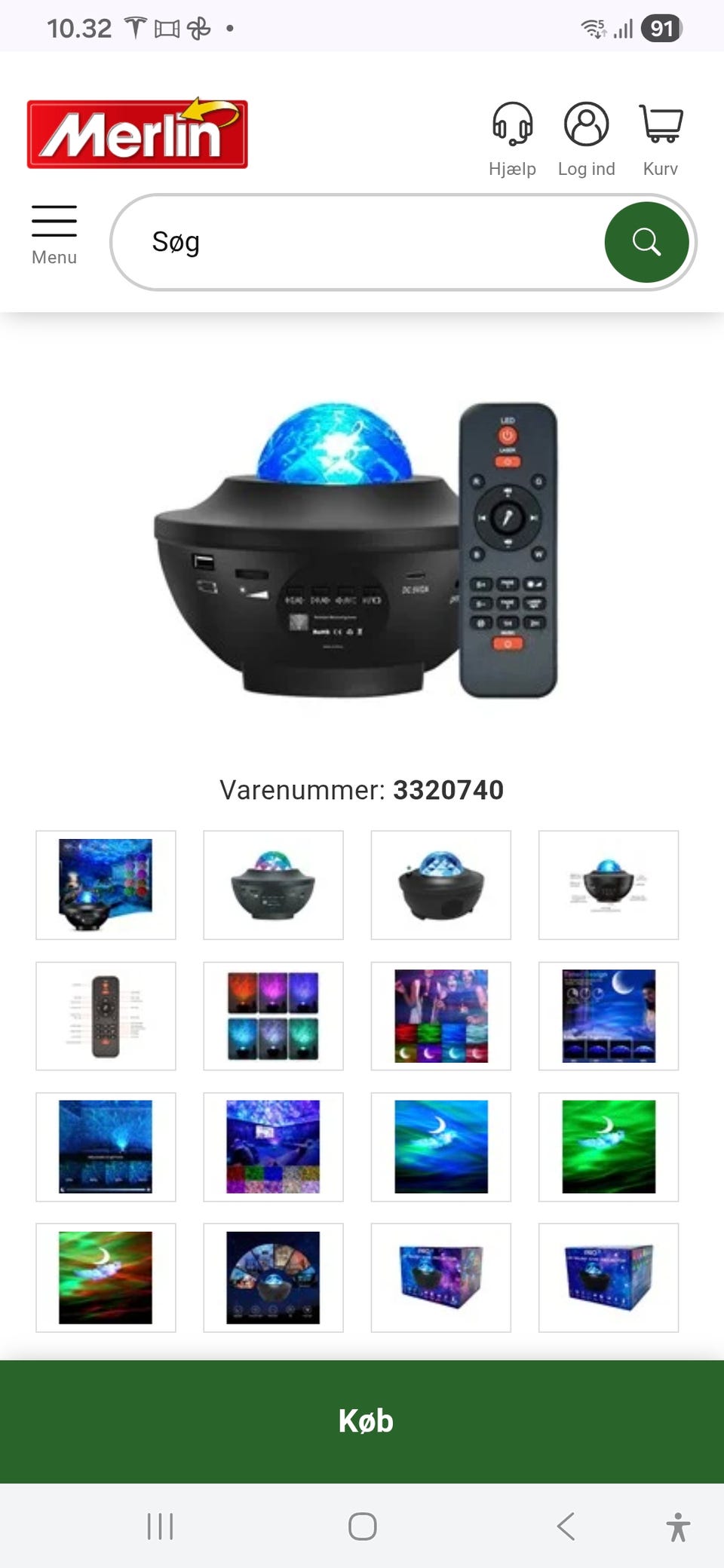
Task: Select the last product box thumbnail
Action: tap(609, 1277)
